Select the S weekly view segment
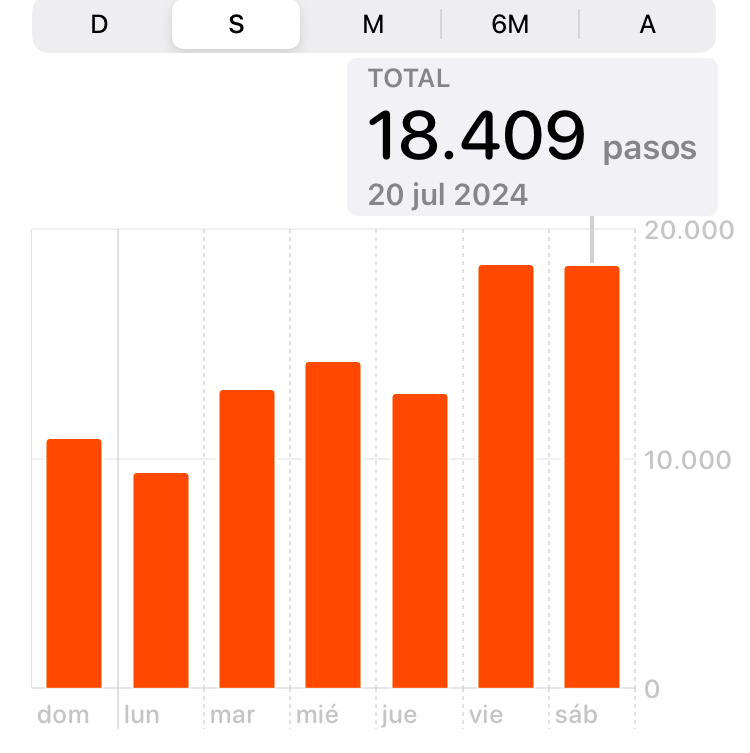Viewport: 750px width, 753px height. pyautogui.click(x=236, y=25)
